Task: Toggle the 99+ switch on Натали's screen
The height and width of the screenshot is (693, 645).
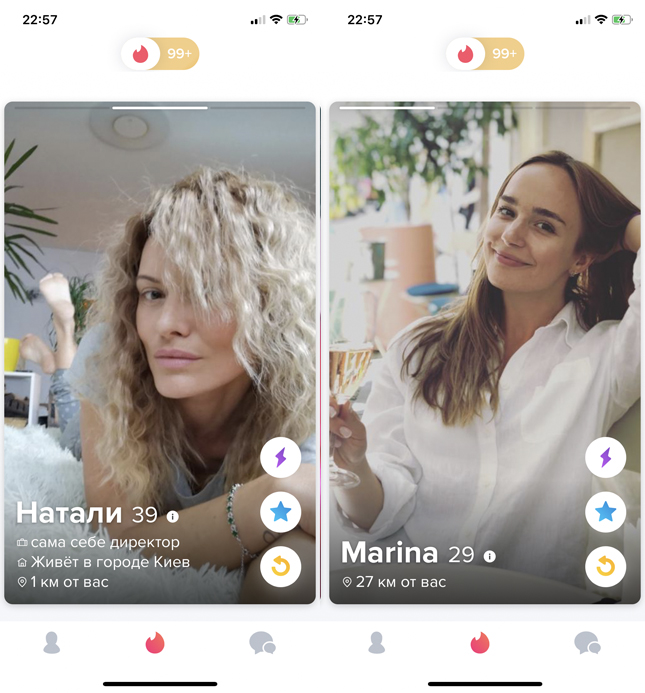Action: [x=160, y=54]
